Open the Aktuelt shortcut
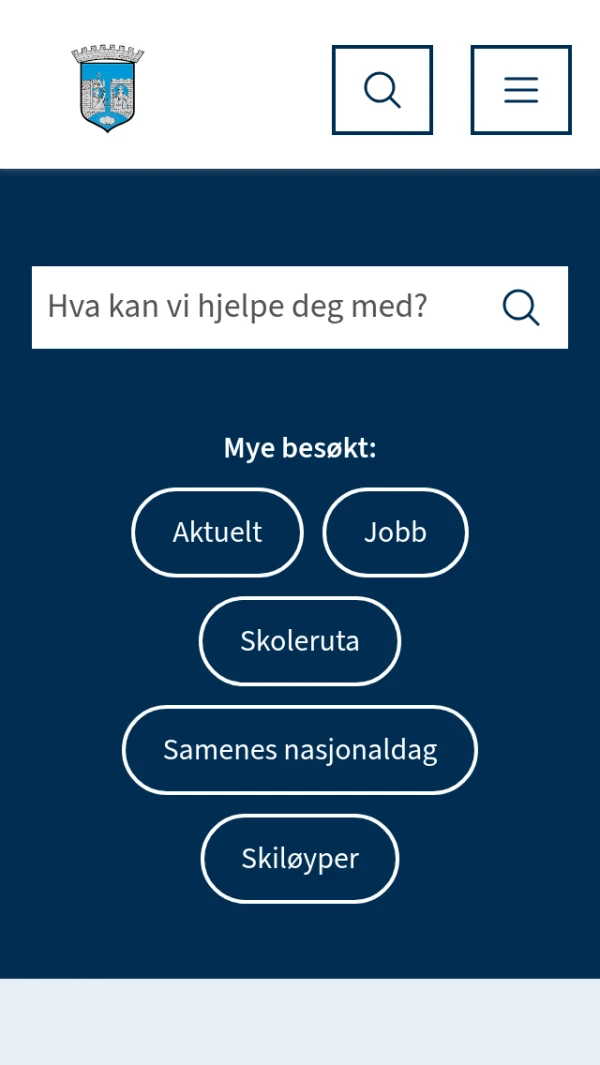Viewport: 600px width, 1065px height. 217,532
